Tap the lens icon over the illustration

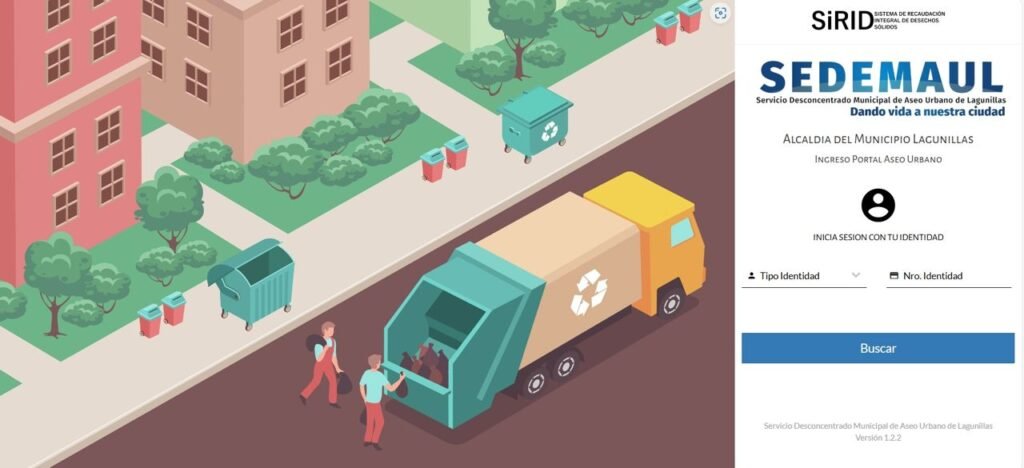tap(720, 13)
